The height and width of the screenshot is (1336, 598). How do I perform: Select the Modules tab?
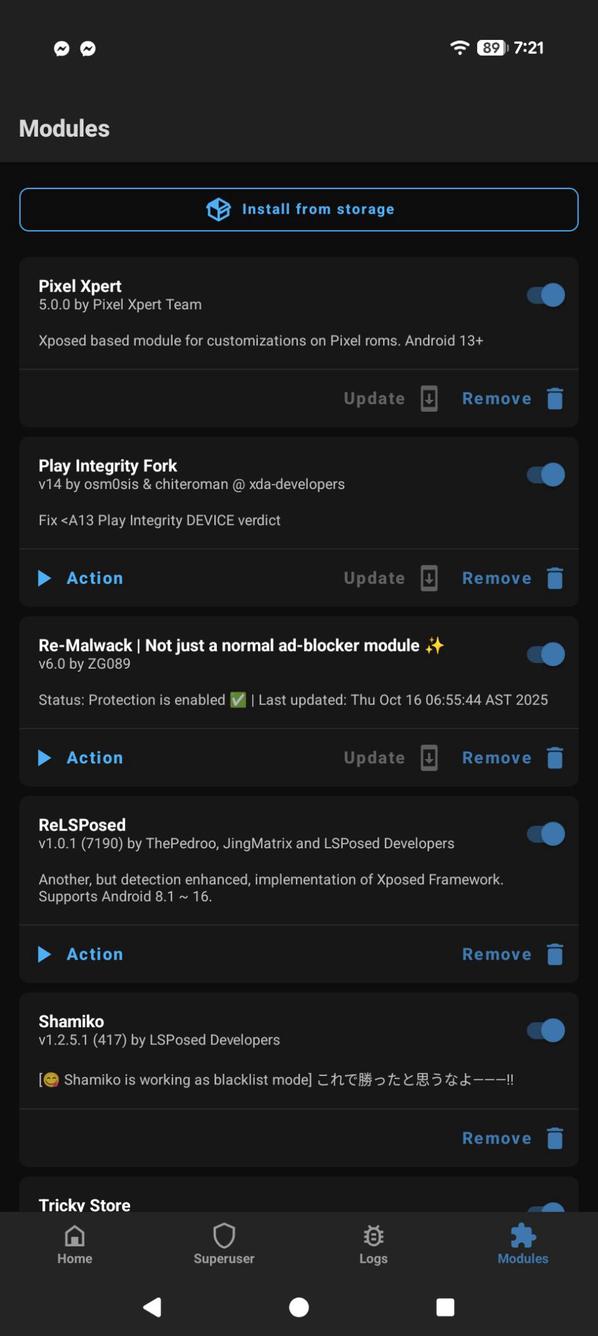523,1245
